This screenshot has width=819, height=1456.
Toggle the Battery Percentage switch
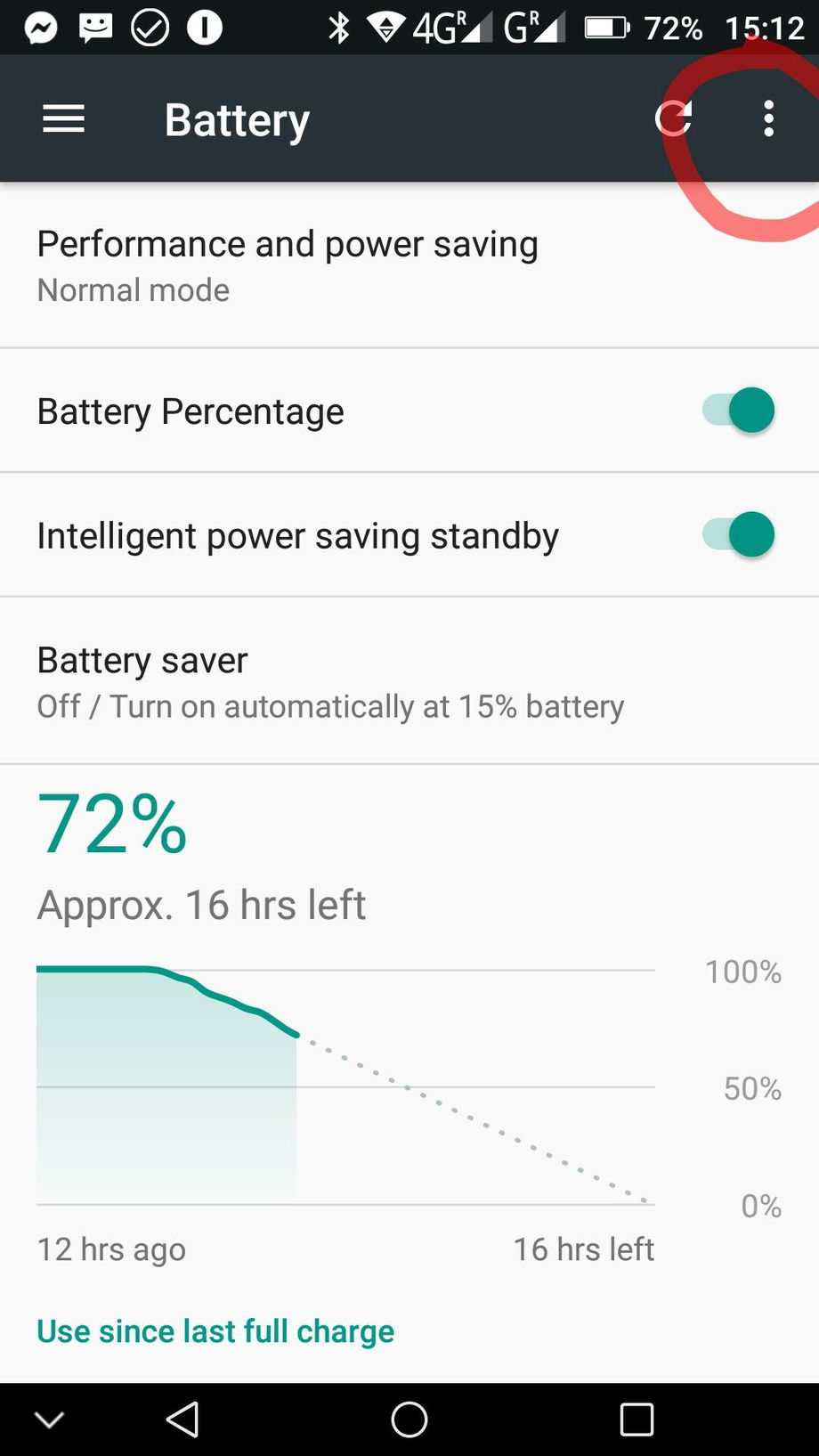(x=740, y=411)
